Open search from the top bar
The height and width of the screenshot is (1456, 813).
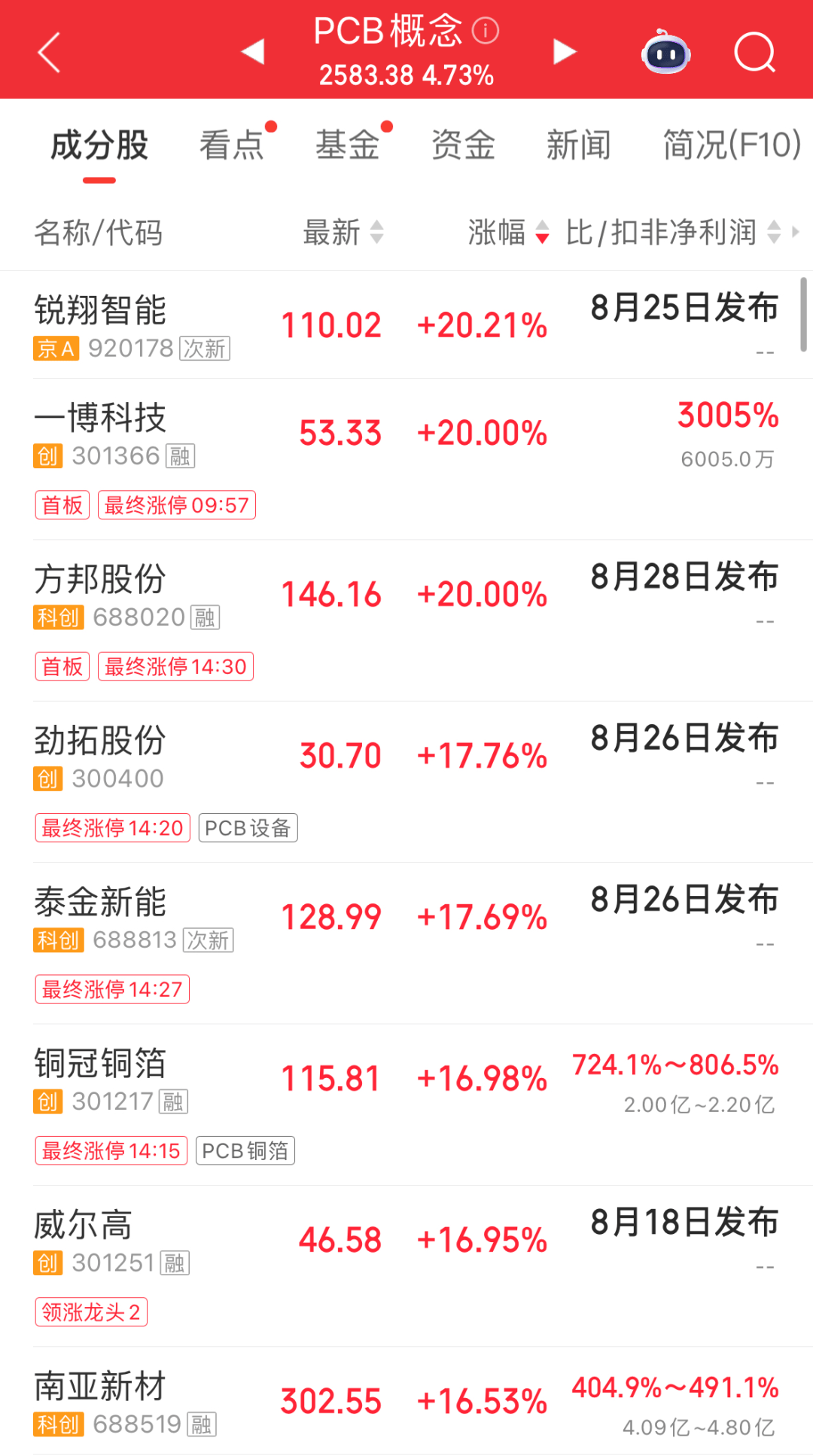pos(754,52)
